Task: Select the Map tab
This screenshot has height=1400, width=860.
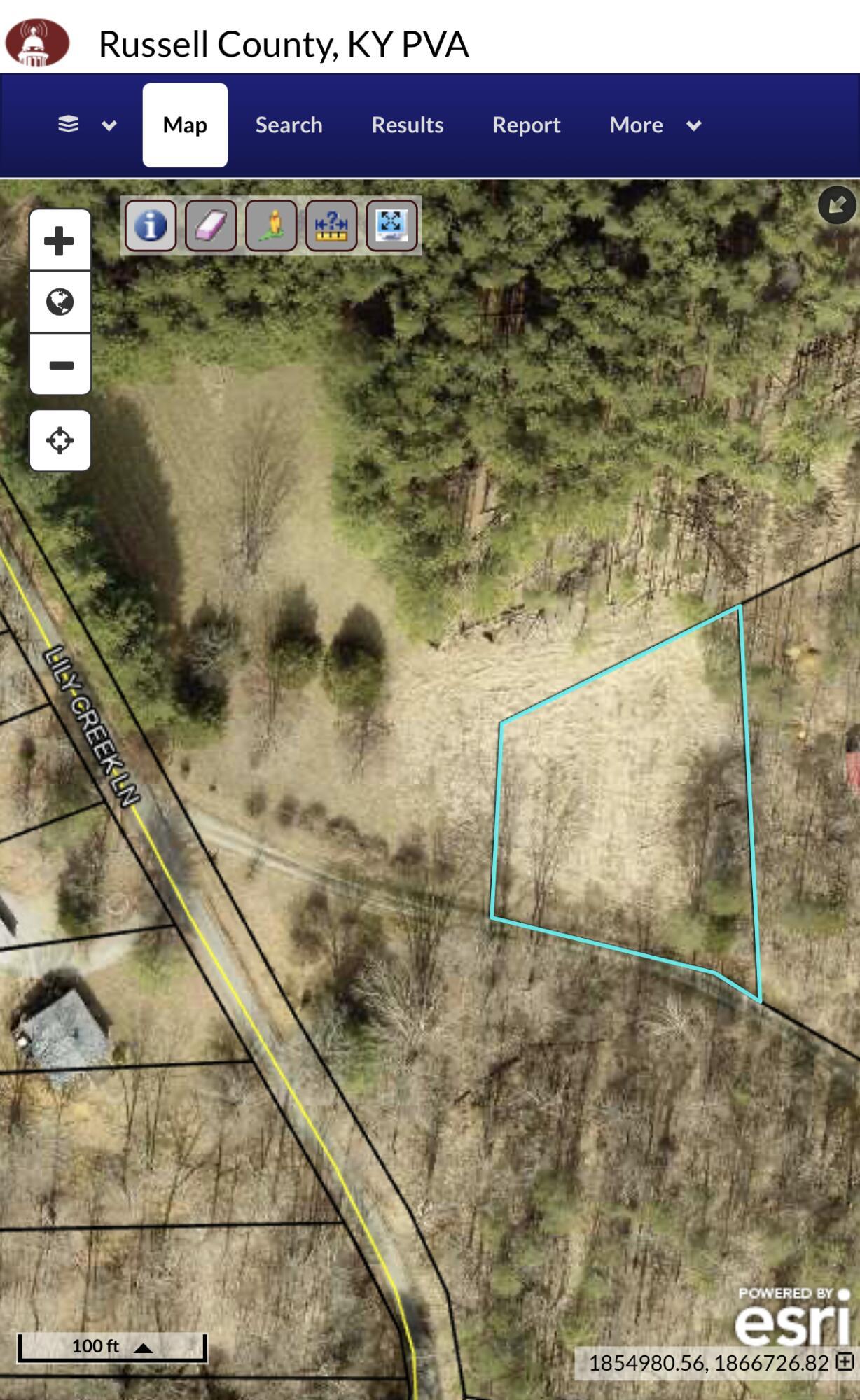Action: tap(185, 125)
